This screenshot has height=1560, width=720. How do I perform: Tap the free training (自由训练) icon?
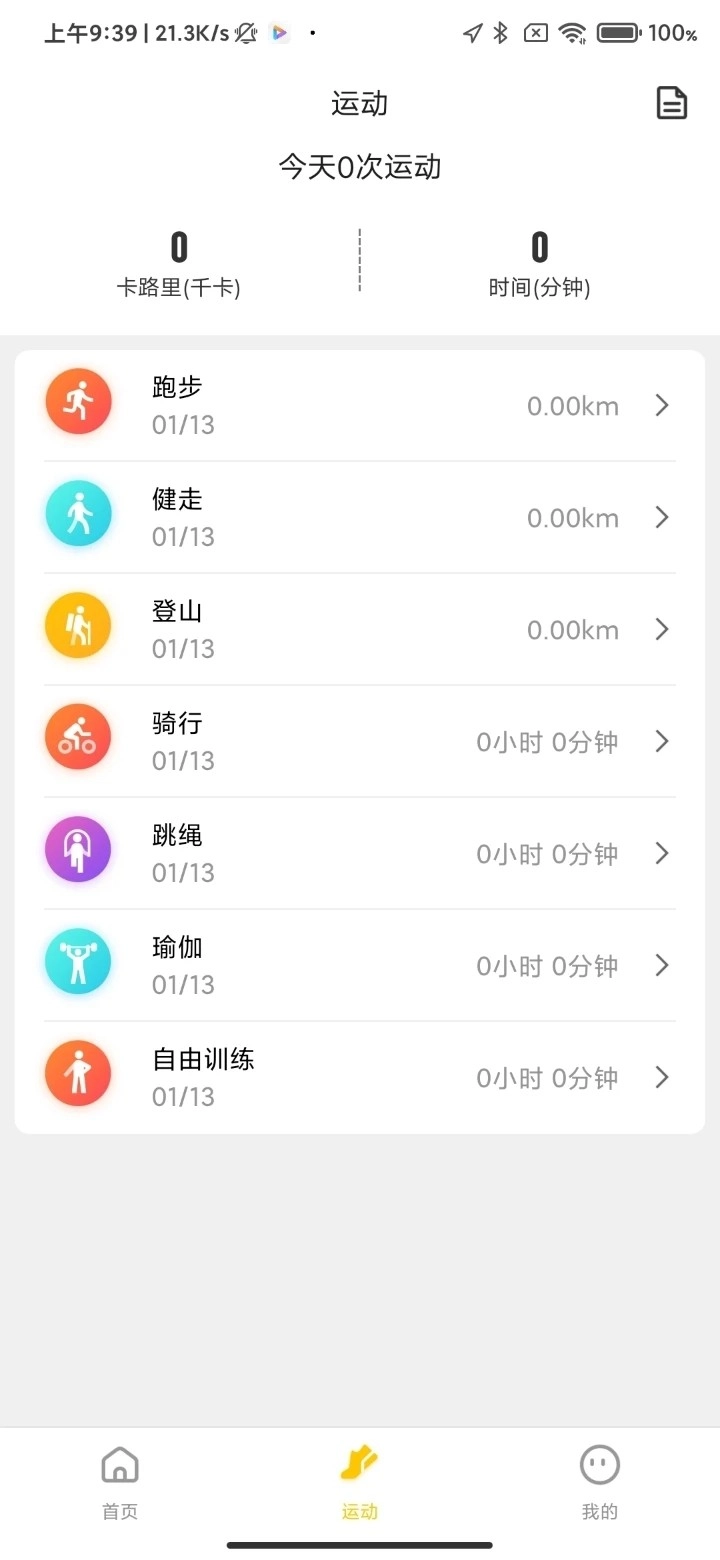coord(78,1073)
